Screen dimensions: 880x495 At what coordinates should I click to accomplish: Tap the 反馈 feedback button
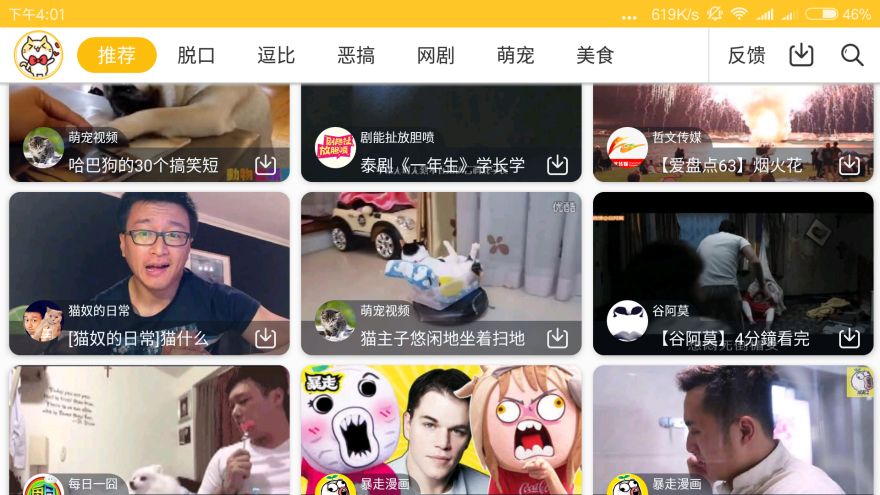[x=746, y=55]
